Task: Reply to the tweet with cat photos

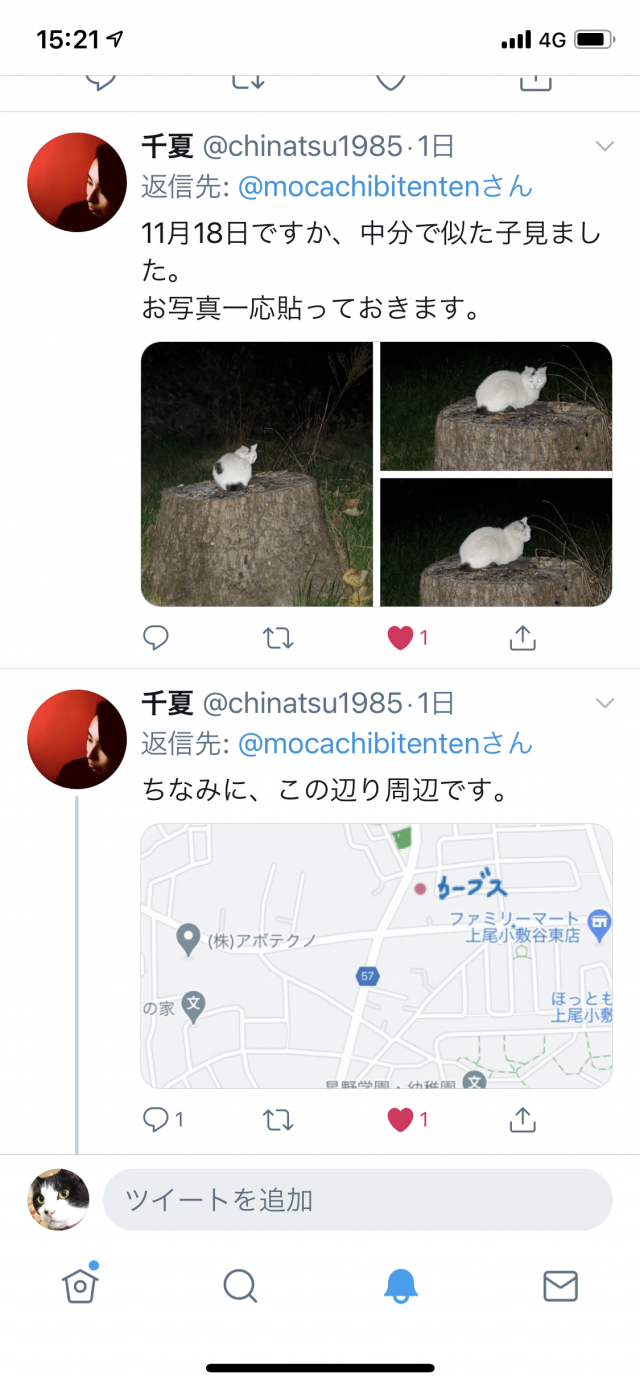Action: click(x=155, y=637)
